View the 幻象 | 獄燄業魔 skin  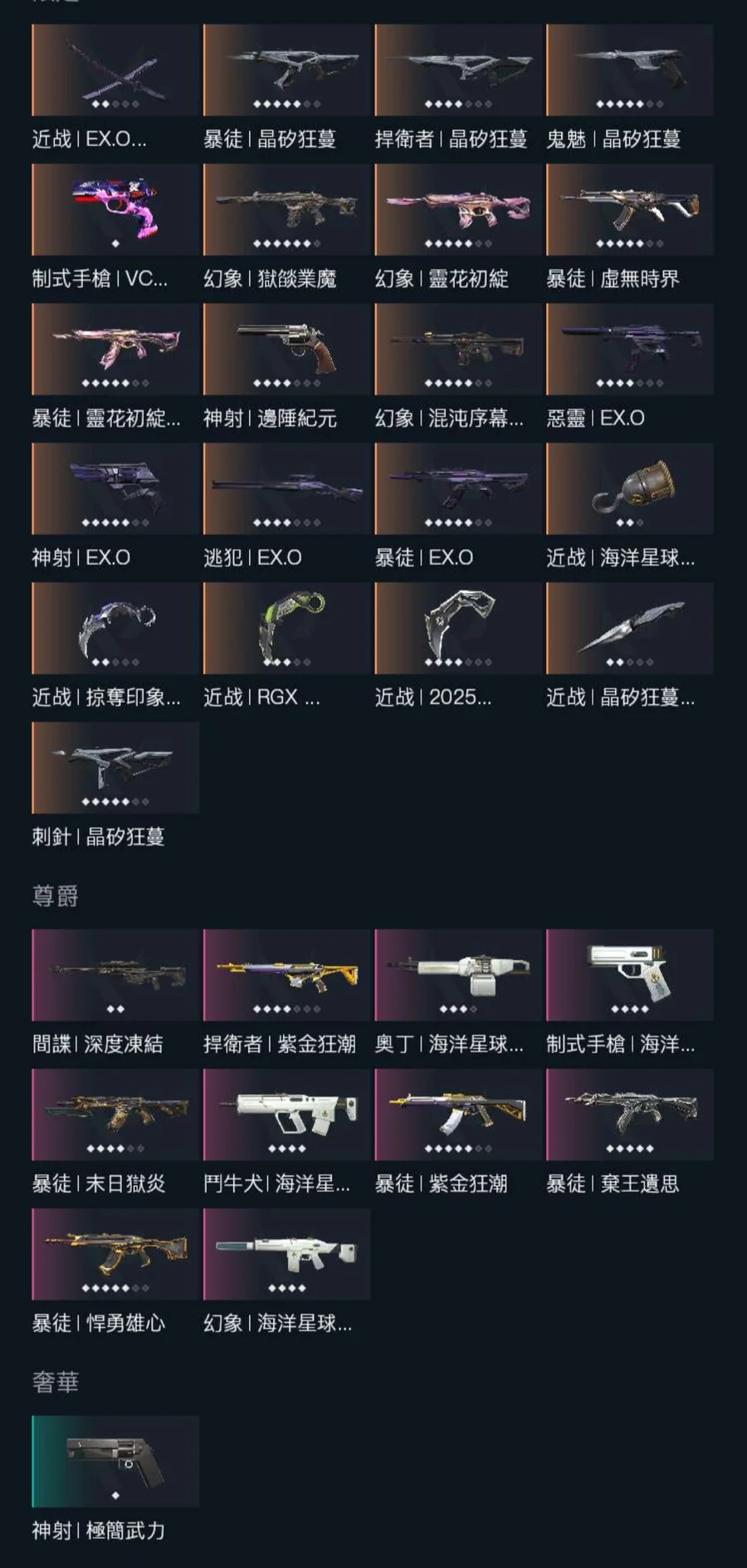tap(287, 210)
